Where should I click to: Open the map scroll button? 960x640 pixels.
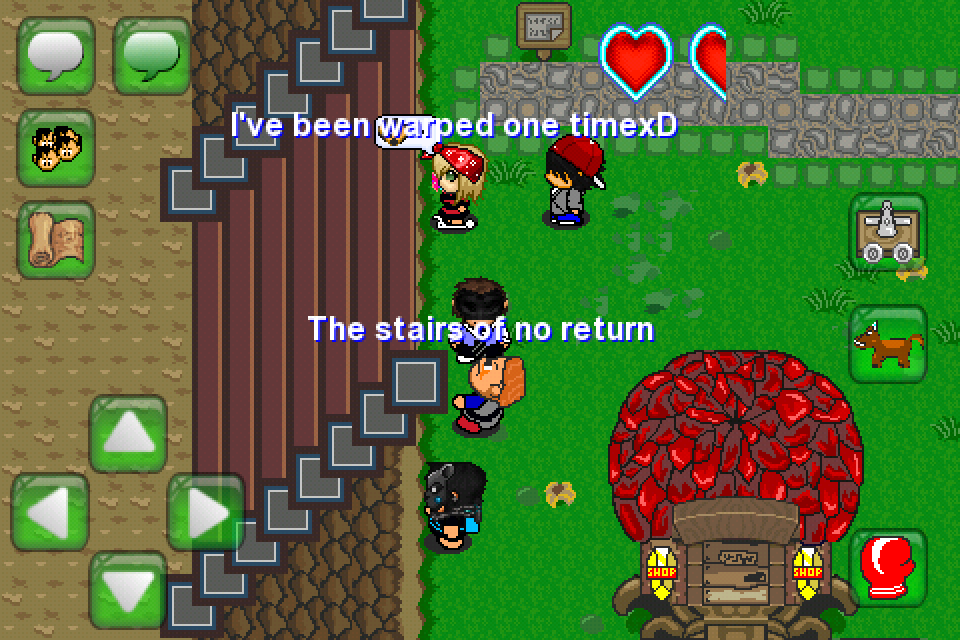point(56,240)
